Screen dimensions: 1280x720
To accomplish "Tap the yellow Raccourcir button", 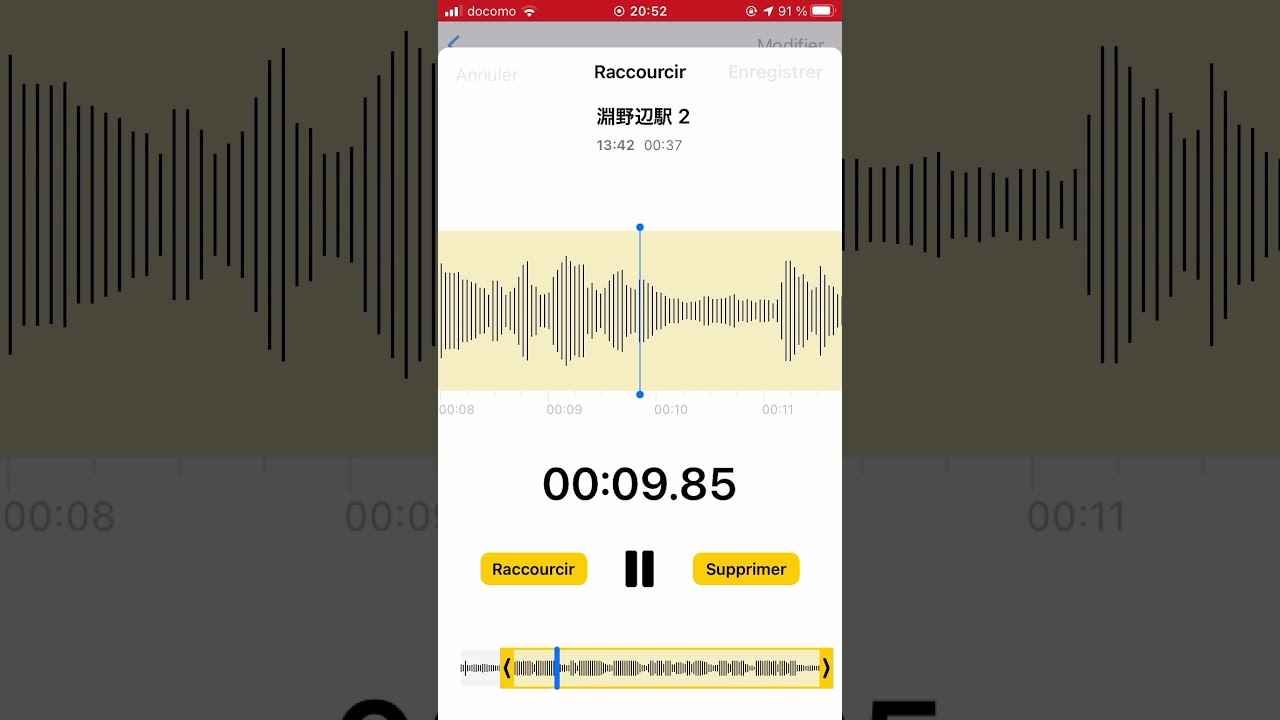I will click(533, 569).
